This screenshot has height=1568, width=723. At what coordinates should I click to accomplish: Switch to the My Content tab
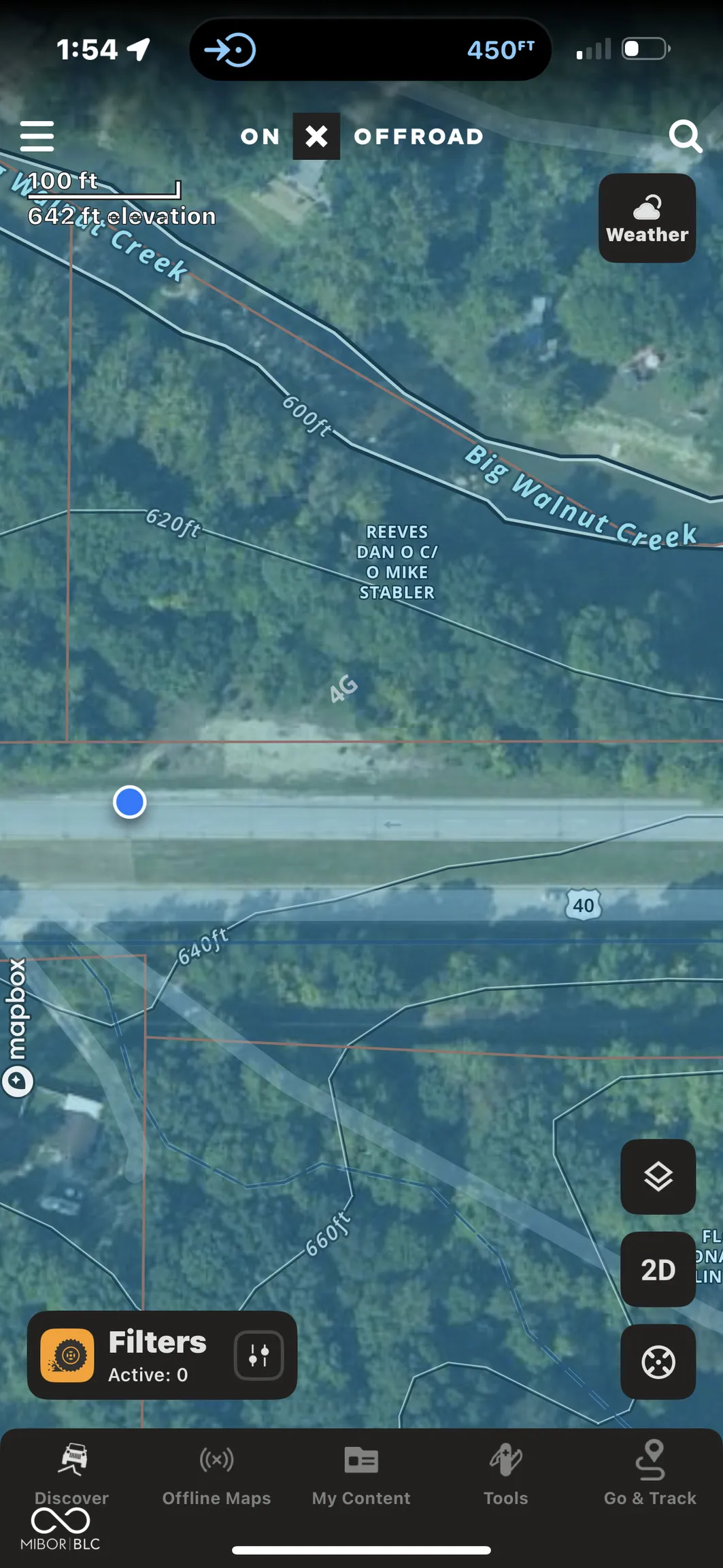tap(361, 1473)
